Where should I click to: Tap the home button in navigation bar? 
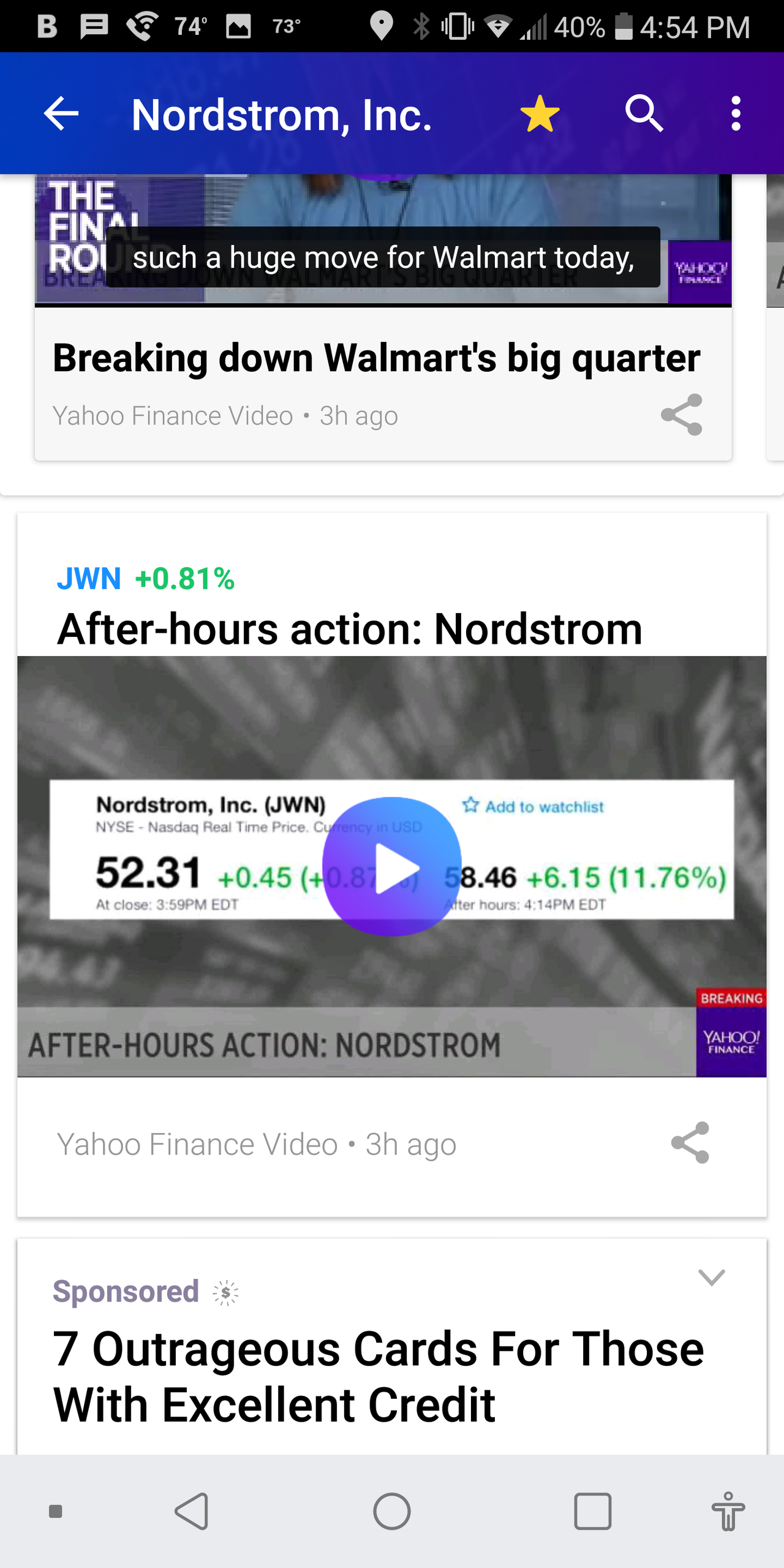[x=393, y=1513]
